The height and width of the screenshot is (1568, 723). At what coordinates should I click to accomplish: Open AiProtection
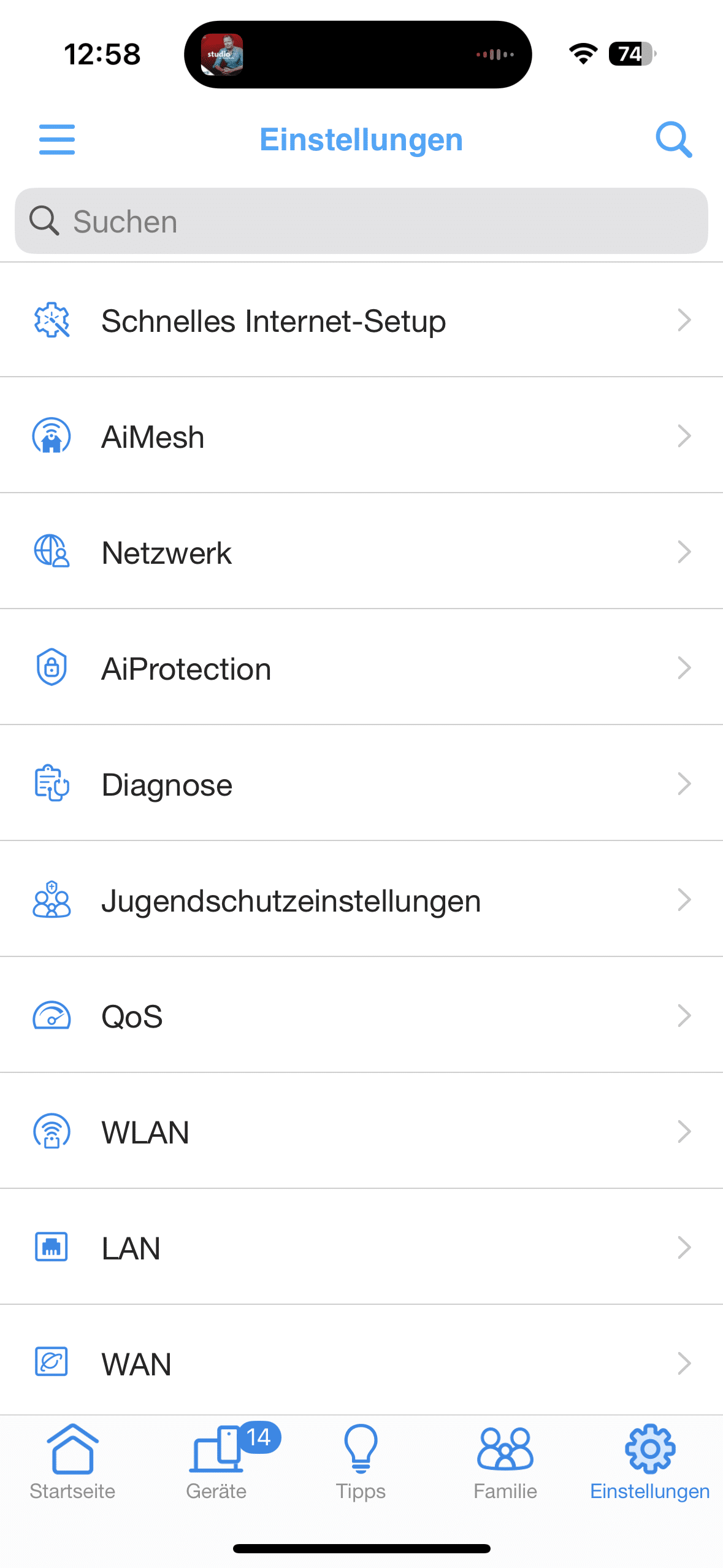(x=361, y=668)
